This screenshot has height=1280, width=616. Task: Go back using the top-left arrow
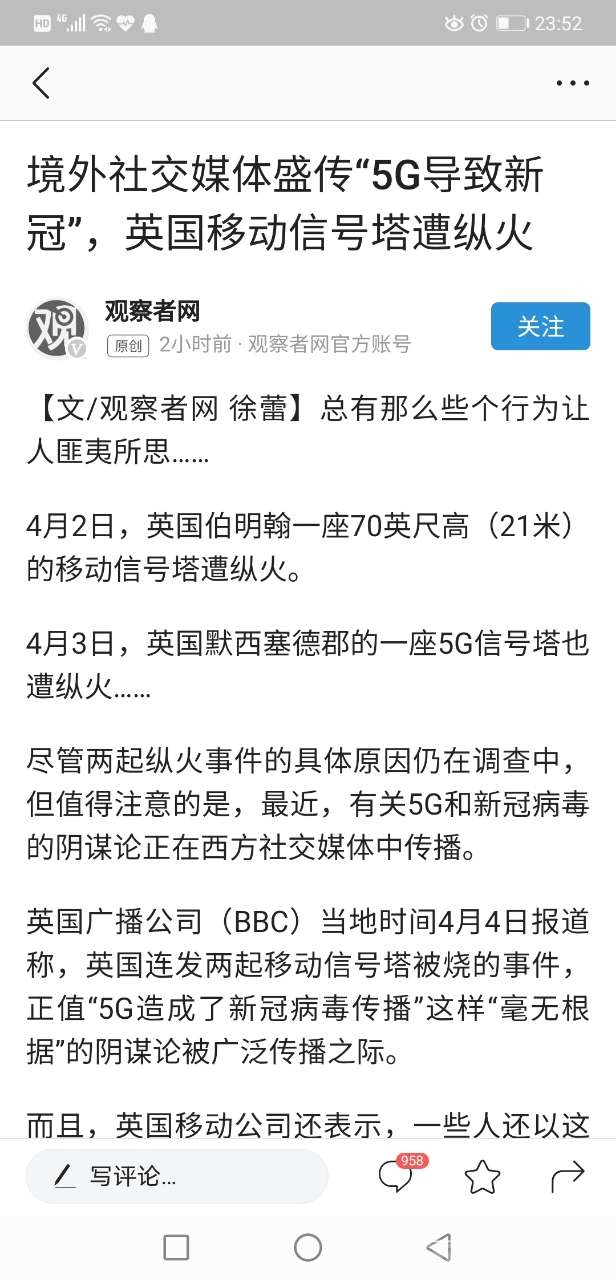tap(41, 83)
